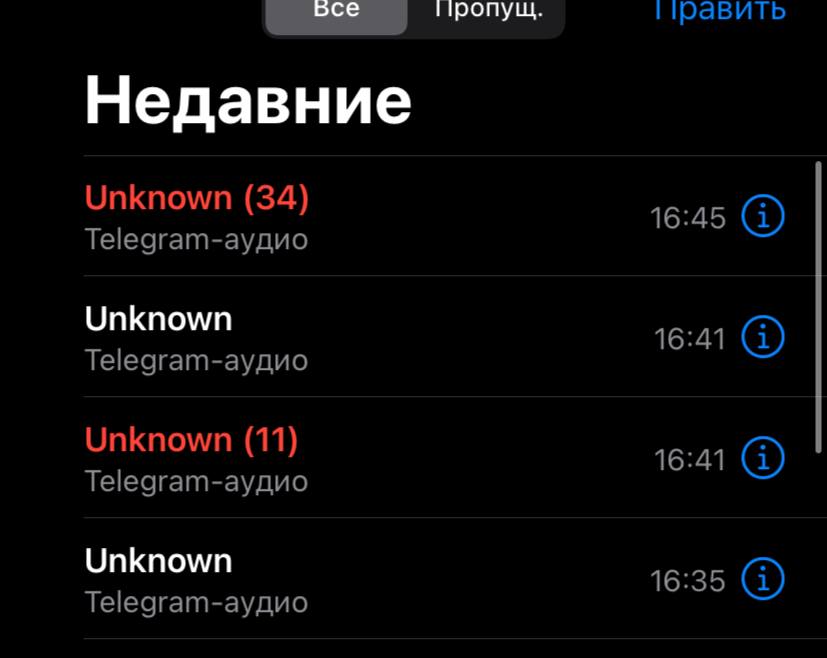Viewport: 827px width, 658px height.
Task: Switch to the Пропущ. segment
Action: click(488, 12)
